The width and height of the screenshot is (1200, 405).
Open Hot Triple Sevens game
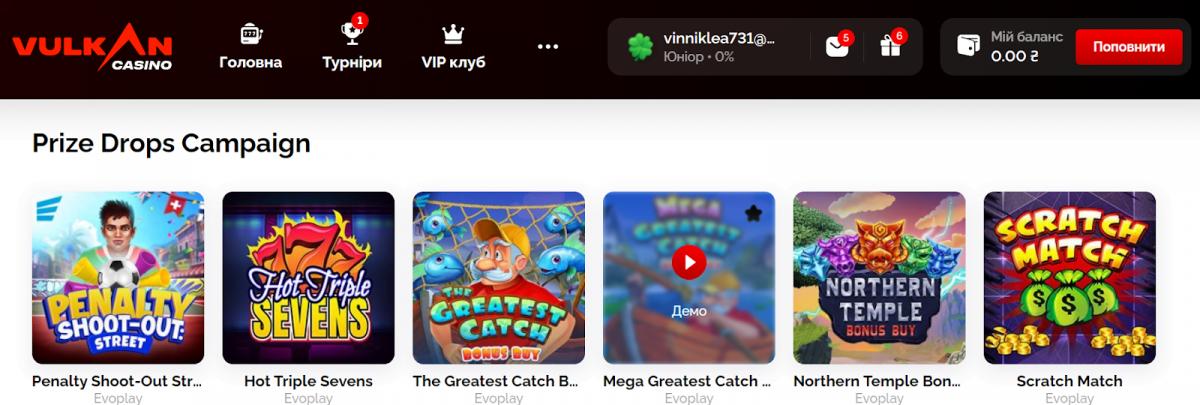point(308,278)
